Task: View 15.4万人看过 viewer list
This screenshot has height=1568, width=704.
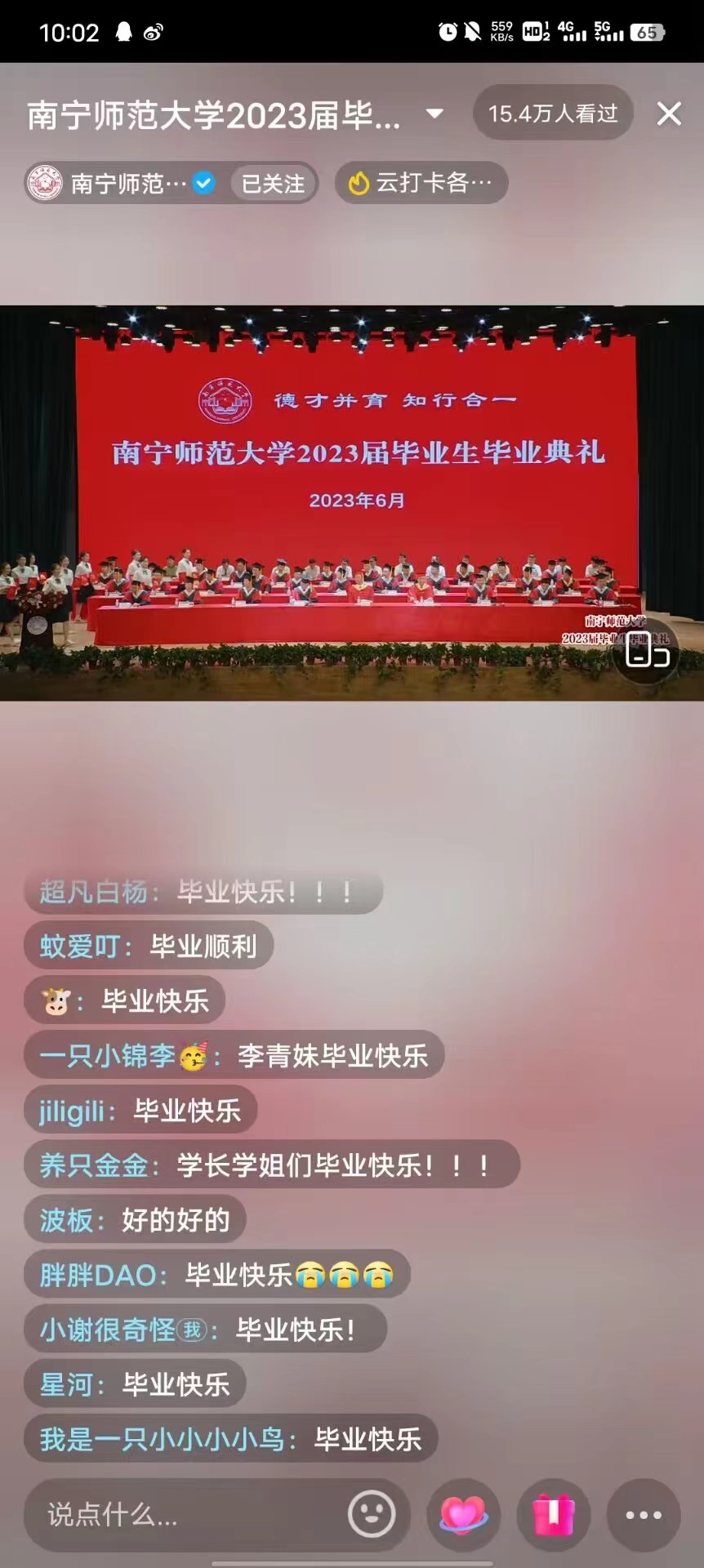Action: click(553, 114)
